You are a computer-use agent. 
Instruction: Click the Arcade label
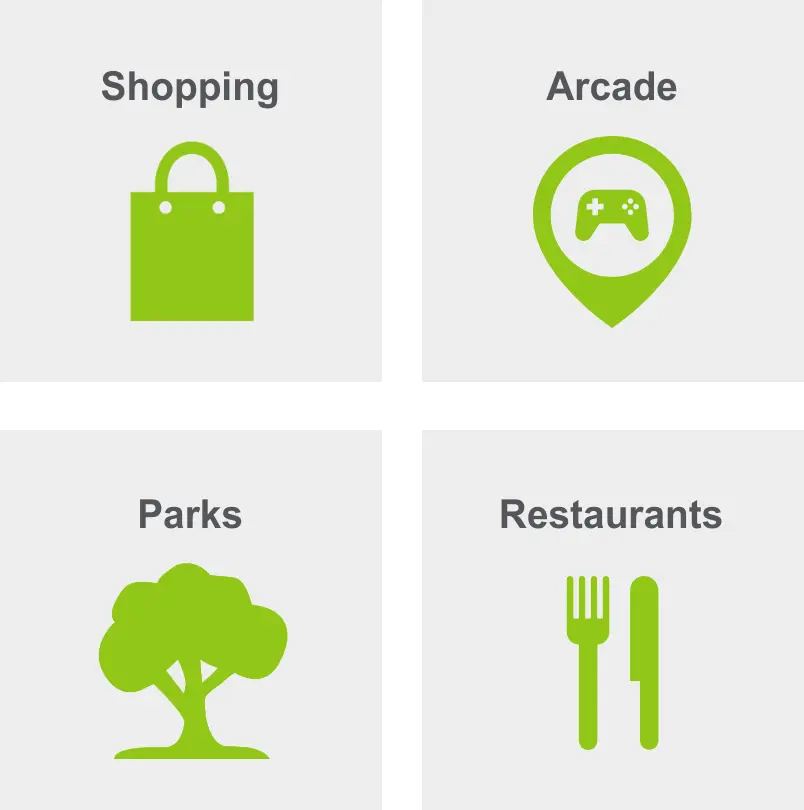coord(612,87)
